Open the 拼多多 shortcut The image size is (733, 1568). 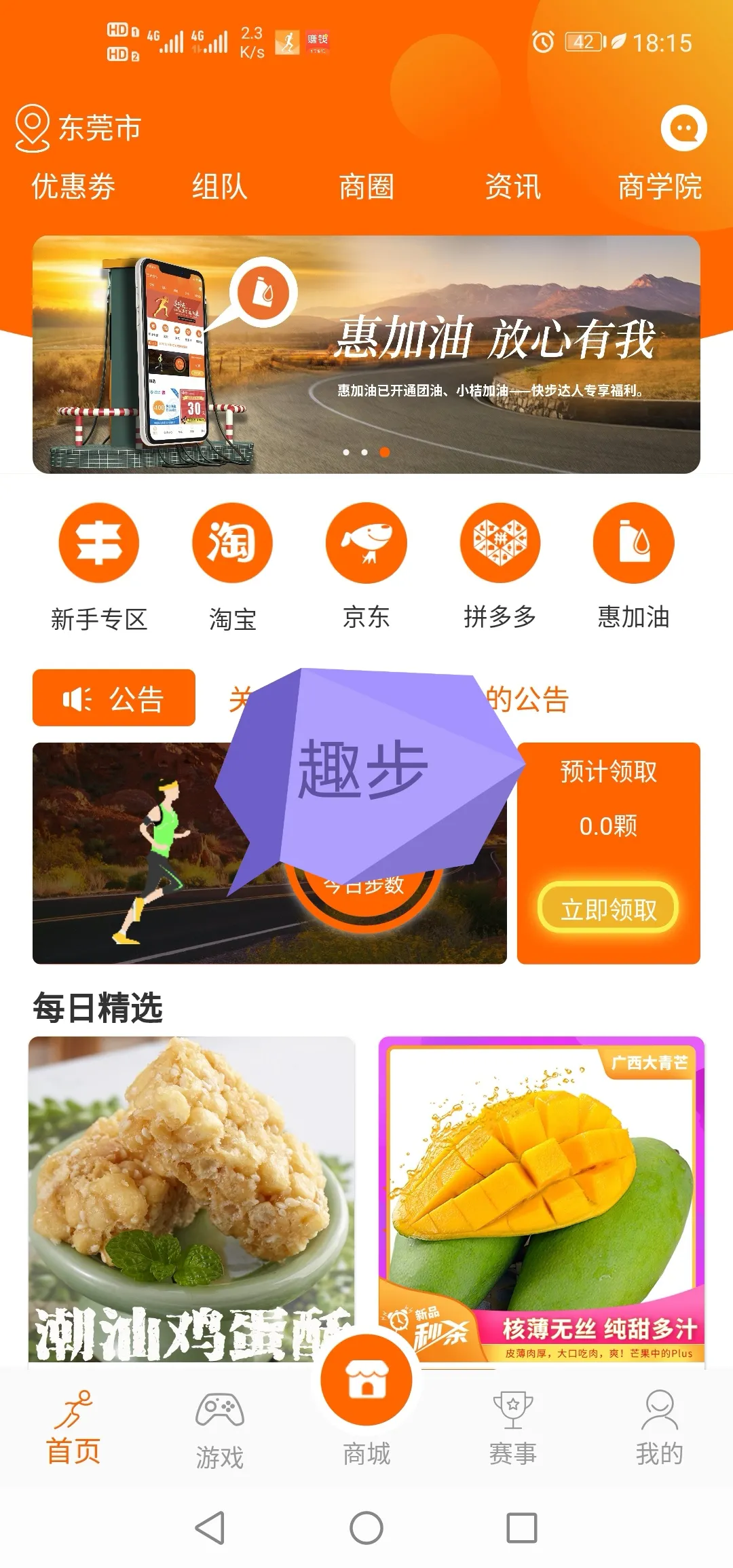click(x=500, y=567)
